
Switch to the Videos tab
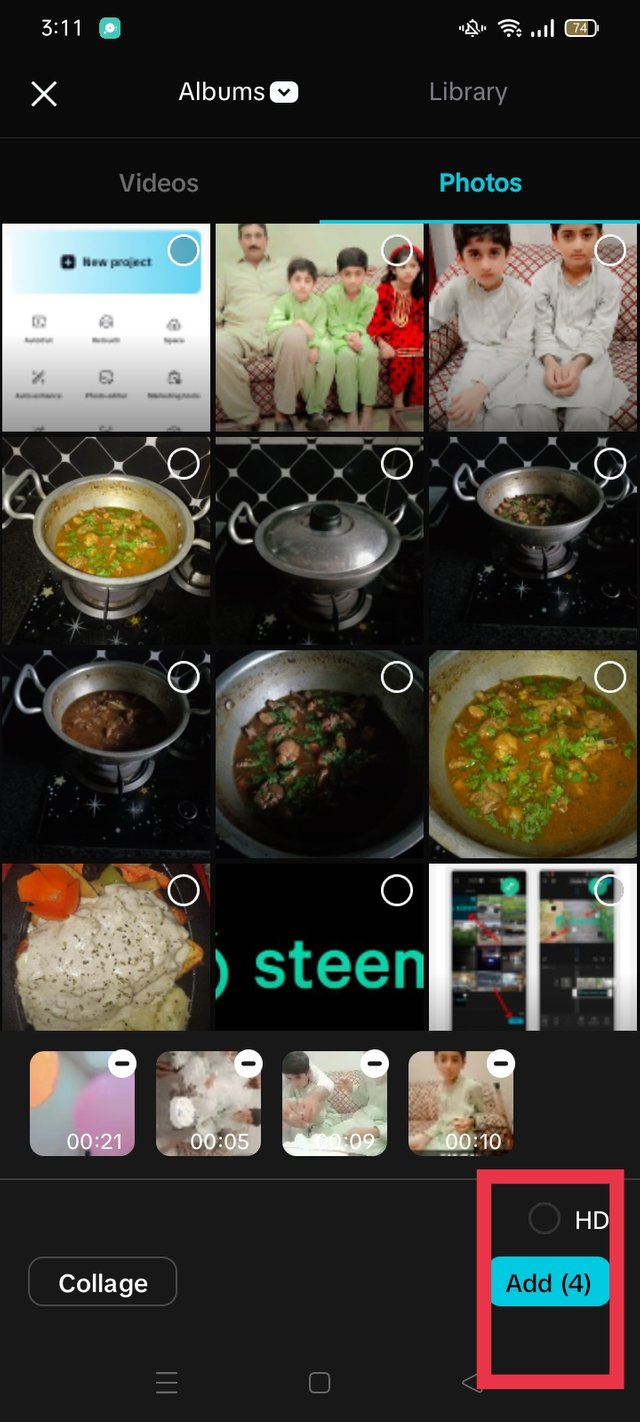[159, 183]
